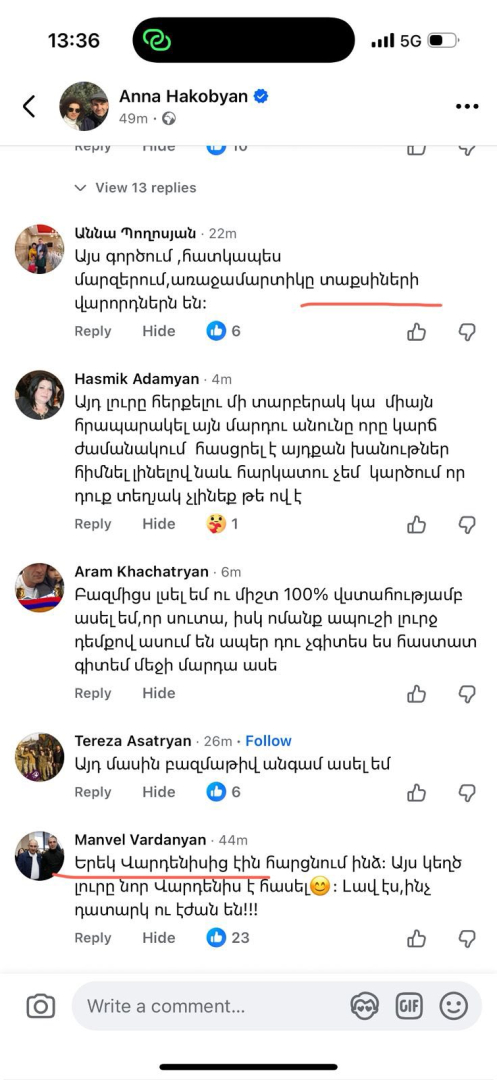This screenshot has width=497, height=1080.
Task: Go back using the top-left arrow
Action: tap(29, 106)
